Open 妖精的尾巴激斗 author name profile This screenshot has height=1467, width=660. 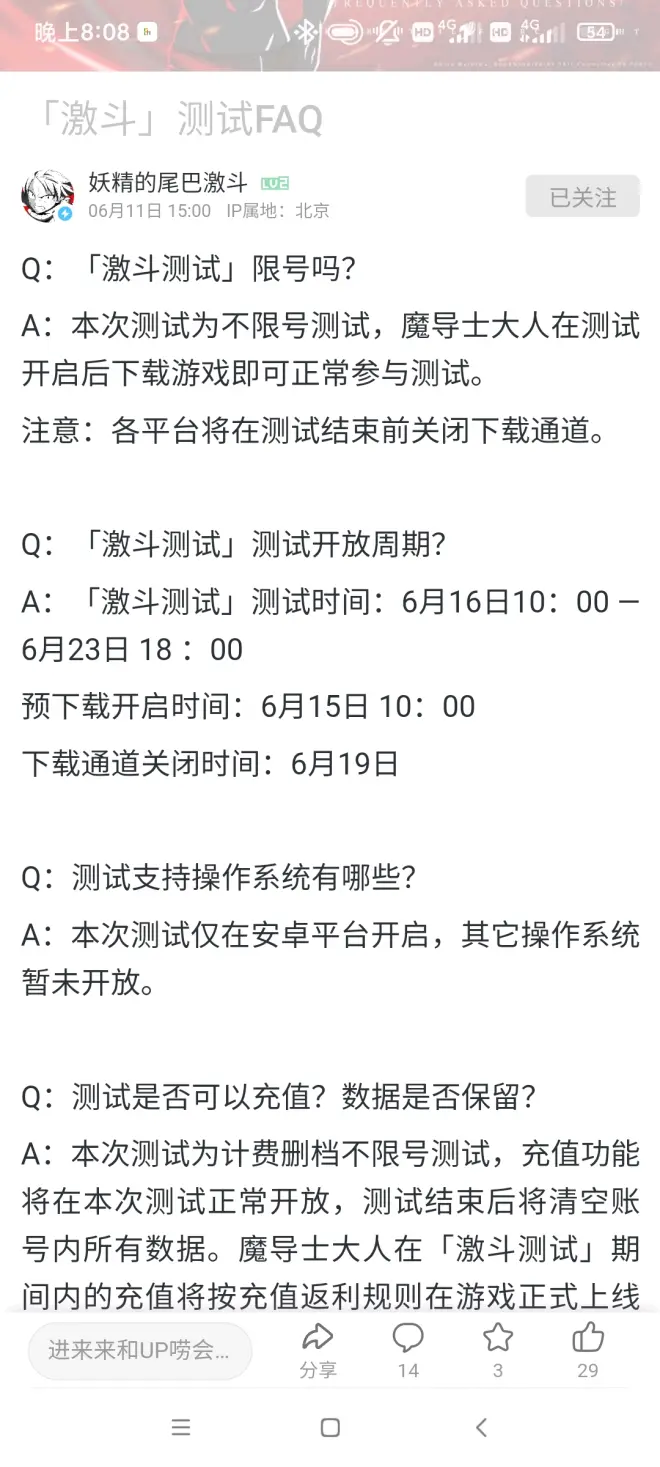pos(167,183)
